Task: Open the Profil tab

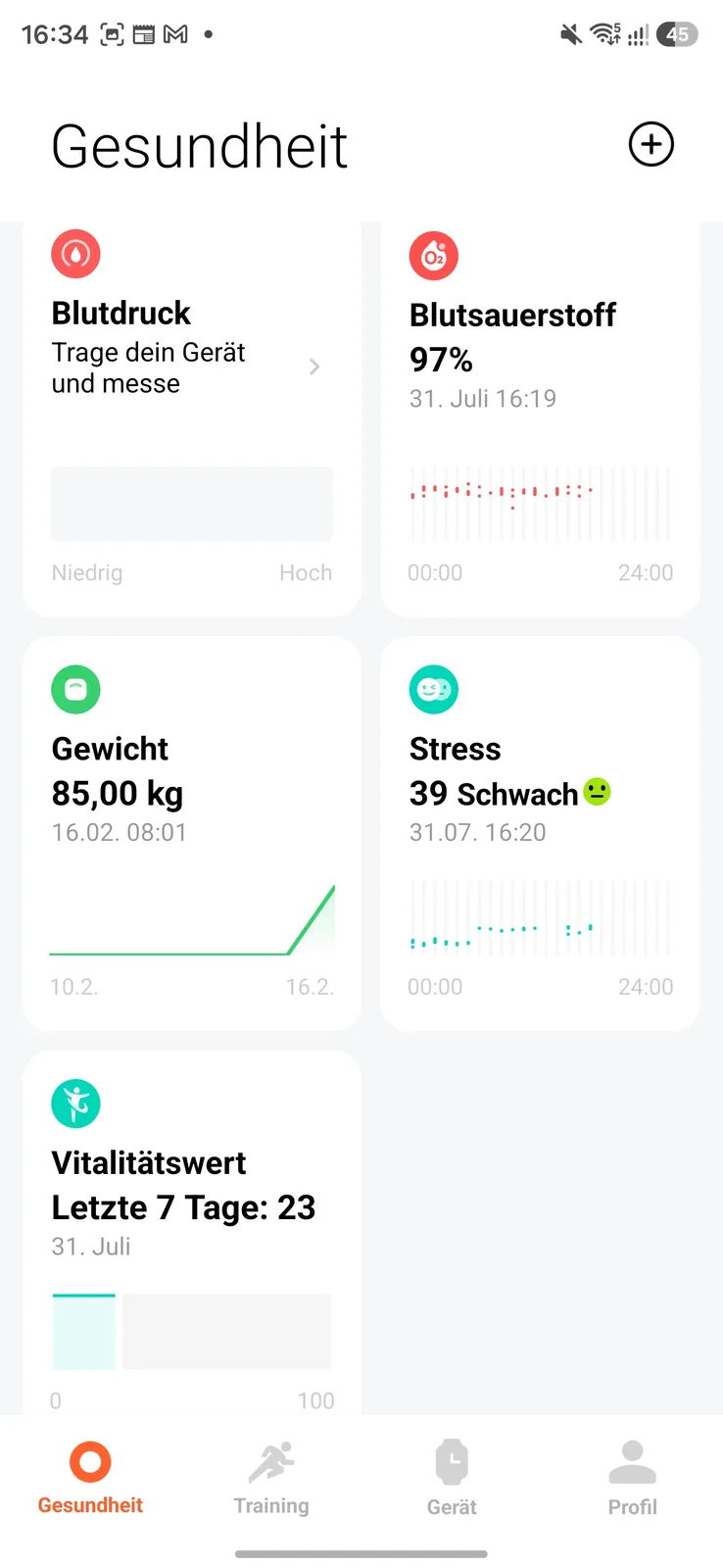Action: click(633, 1478)
